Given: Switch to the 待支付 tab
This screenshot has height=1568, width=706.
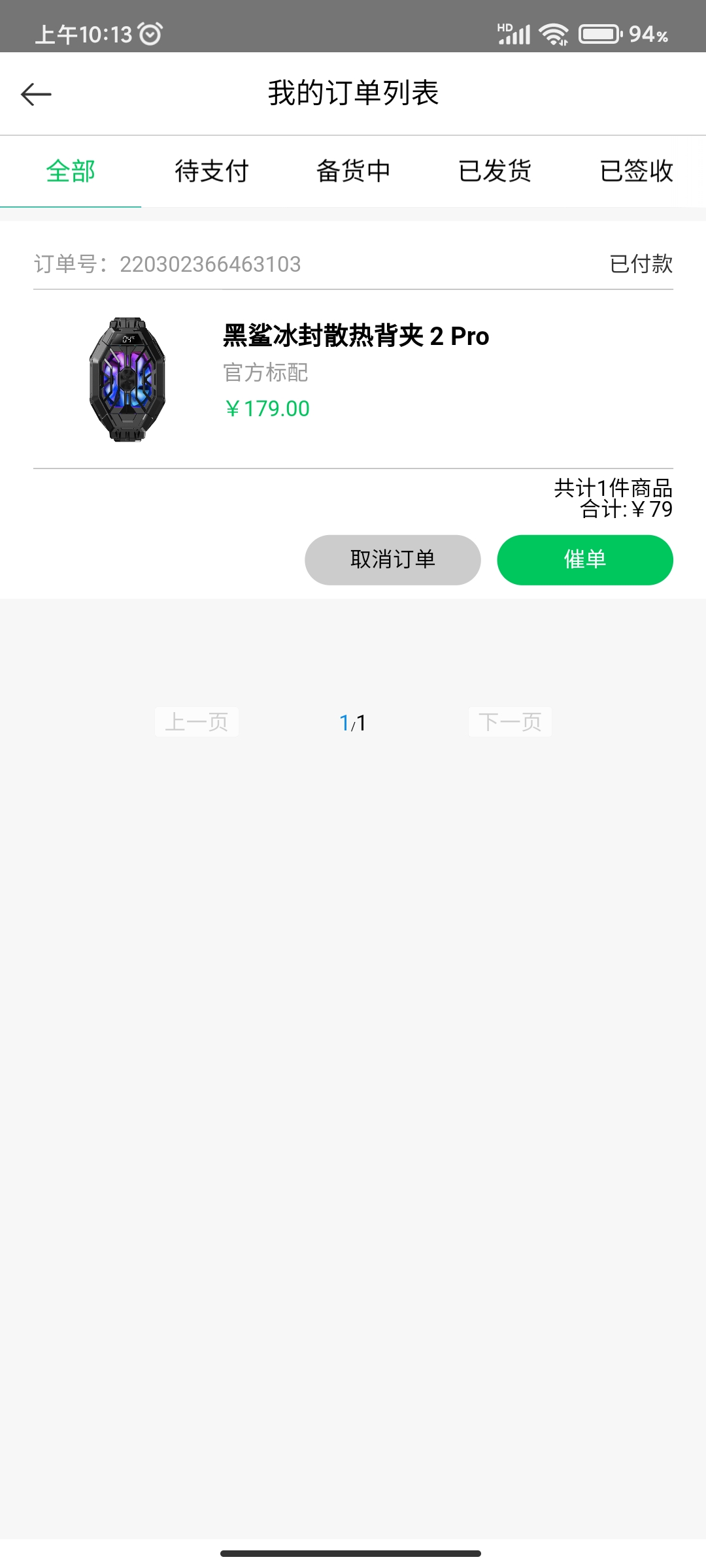Looking at the screenshot, I should pos(212,172).
